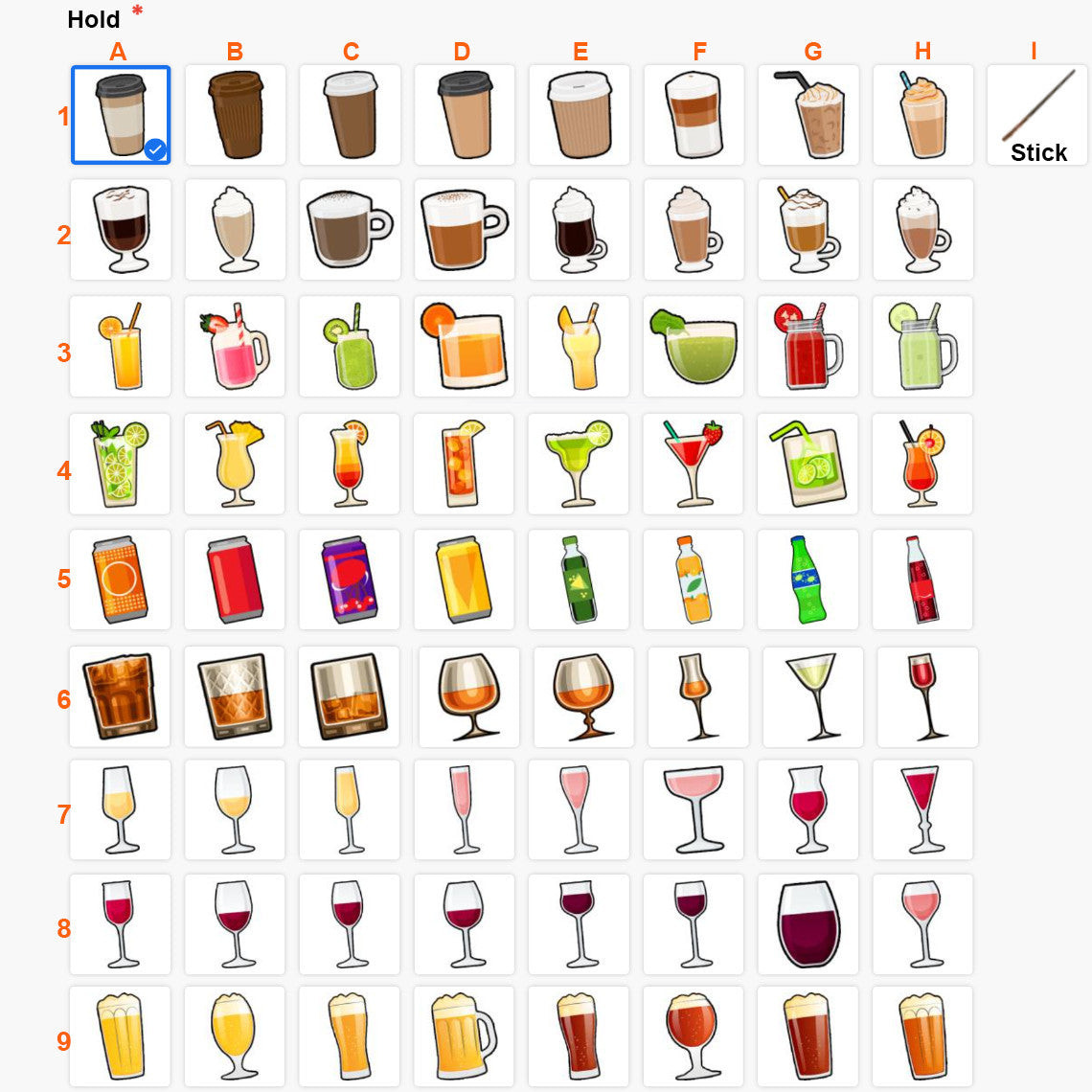Select the dark beer in a goblet
This screenshot has width=1092, height=1092.
pos(694,1037)
